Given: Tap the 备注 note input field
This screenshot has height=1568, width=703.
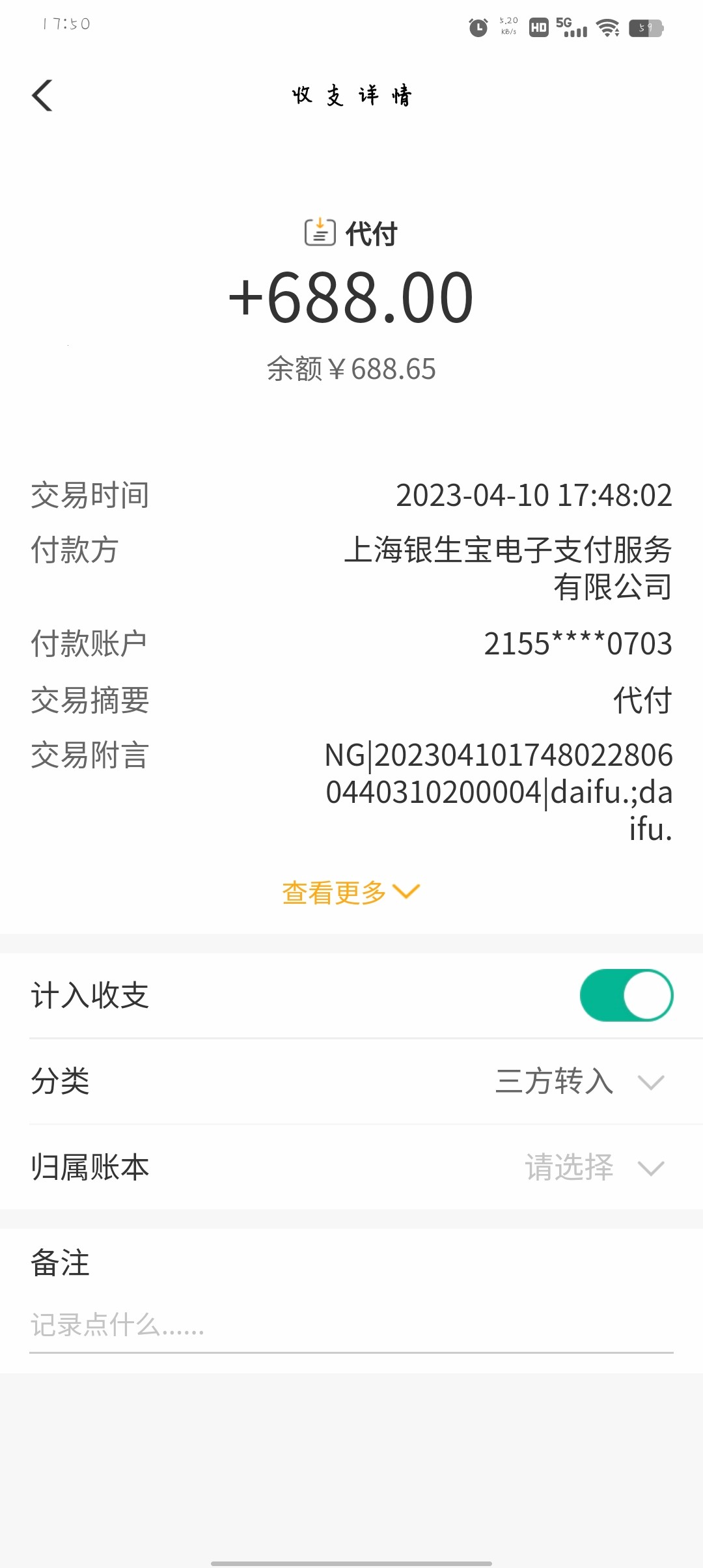Looking at the screenshot, I should [351, 1325].
